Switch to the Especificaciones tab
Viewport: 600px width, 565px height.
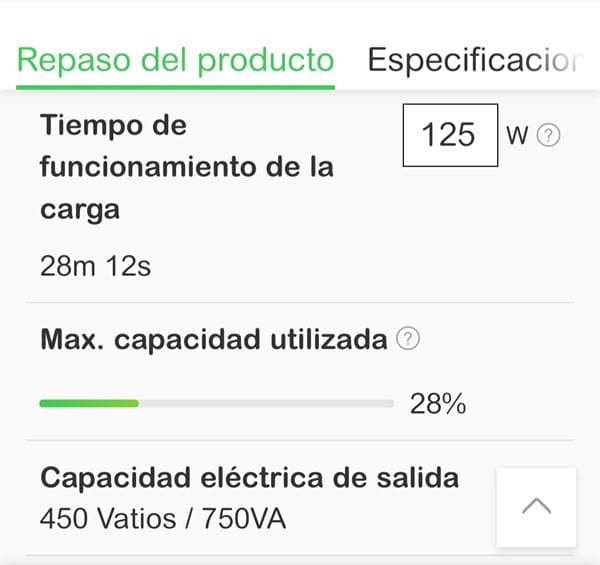click(x=473, y=60)
